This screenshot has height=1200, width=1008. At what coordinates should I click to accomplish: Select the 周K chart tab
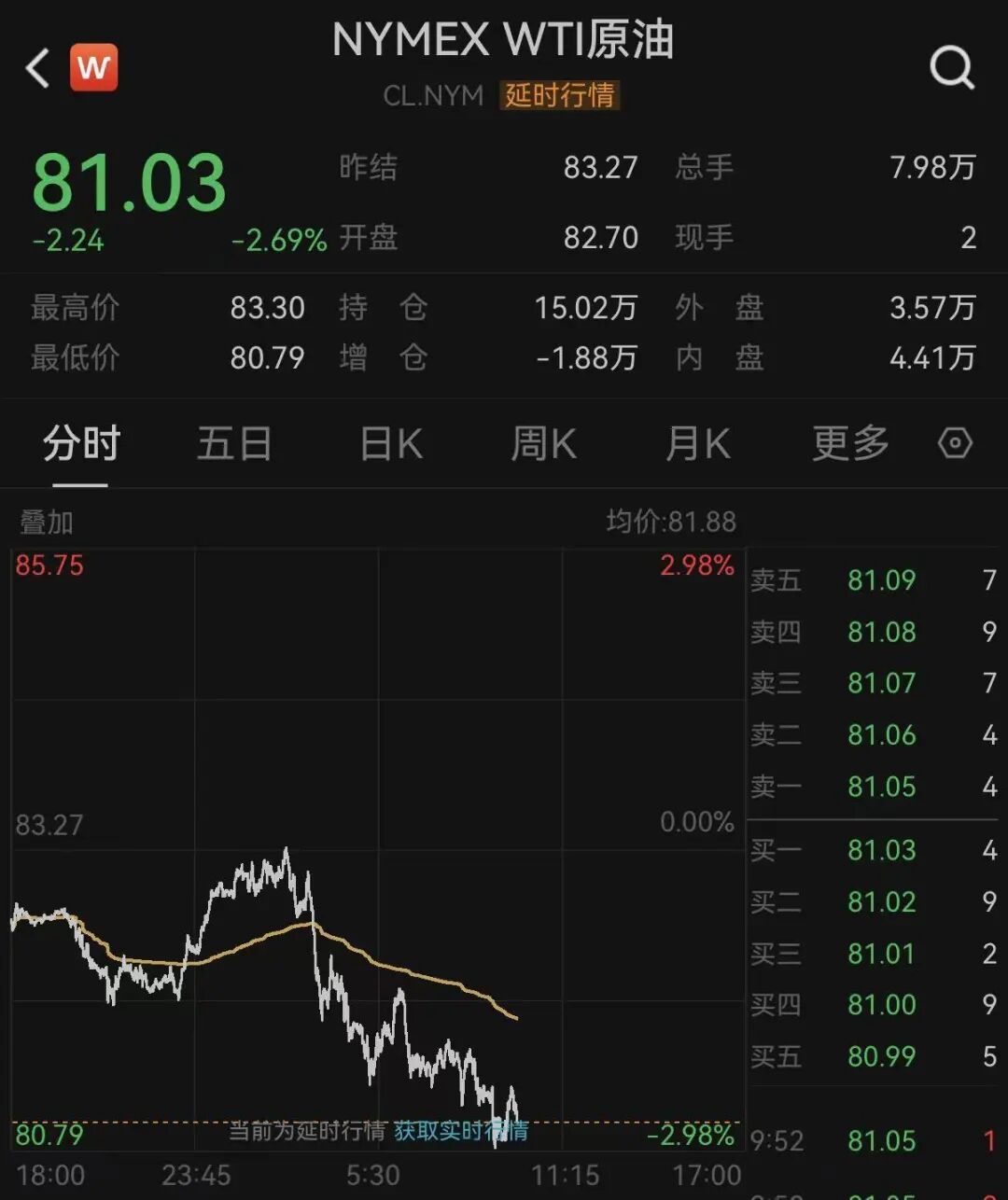[x=544, y=443]
